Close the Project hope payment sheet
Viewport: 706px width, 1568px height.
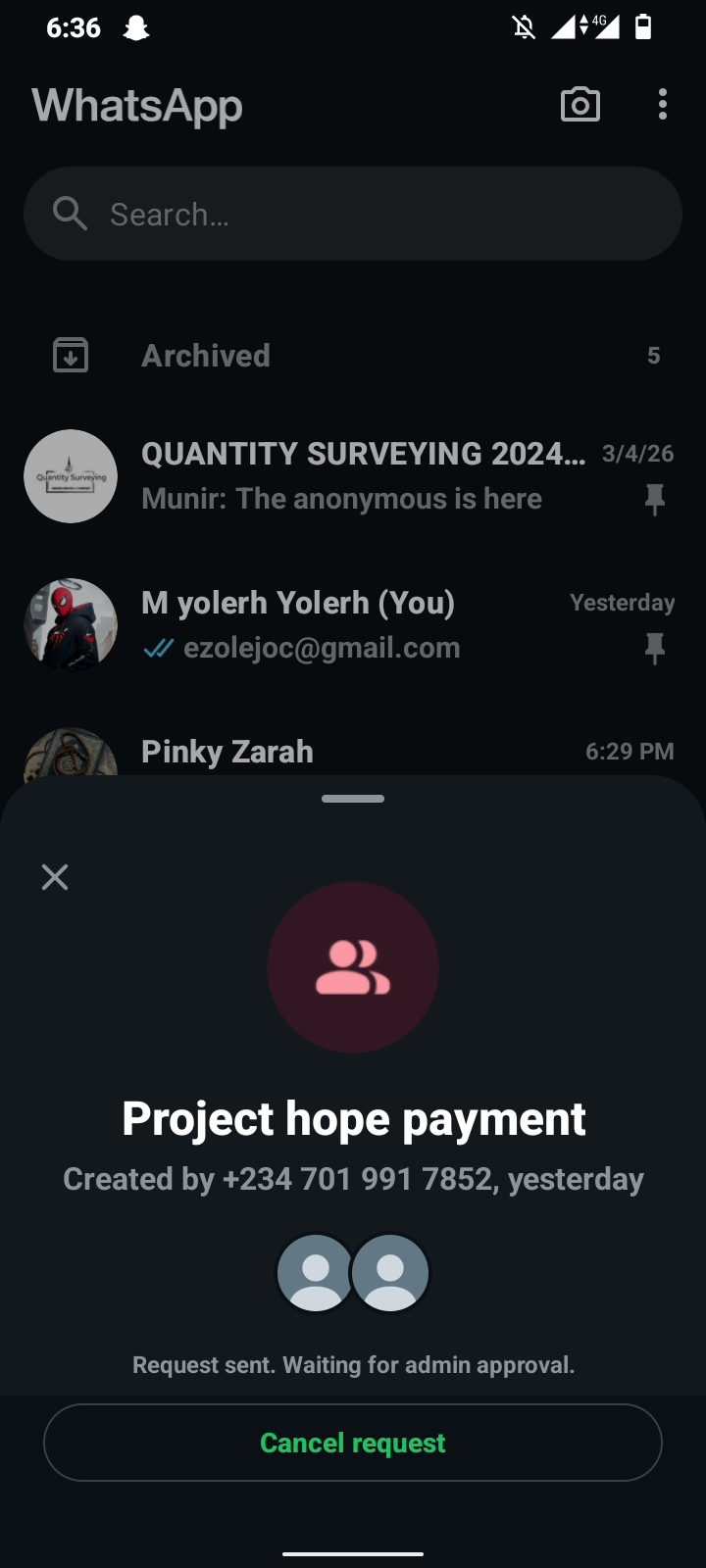pyautogui.click(x=55, y=877)
